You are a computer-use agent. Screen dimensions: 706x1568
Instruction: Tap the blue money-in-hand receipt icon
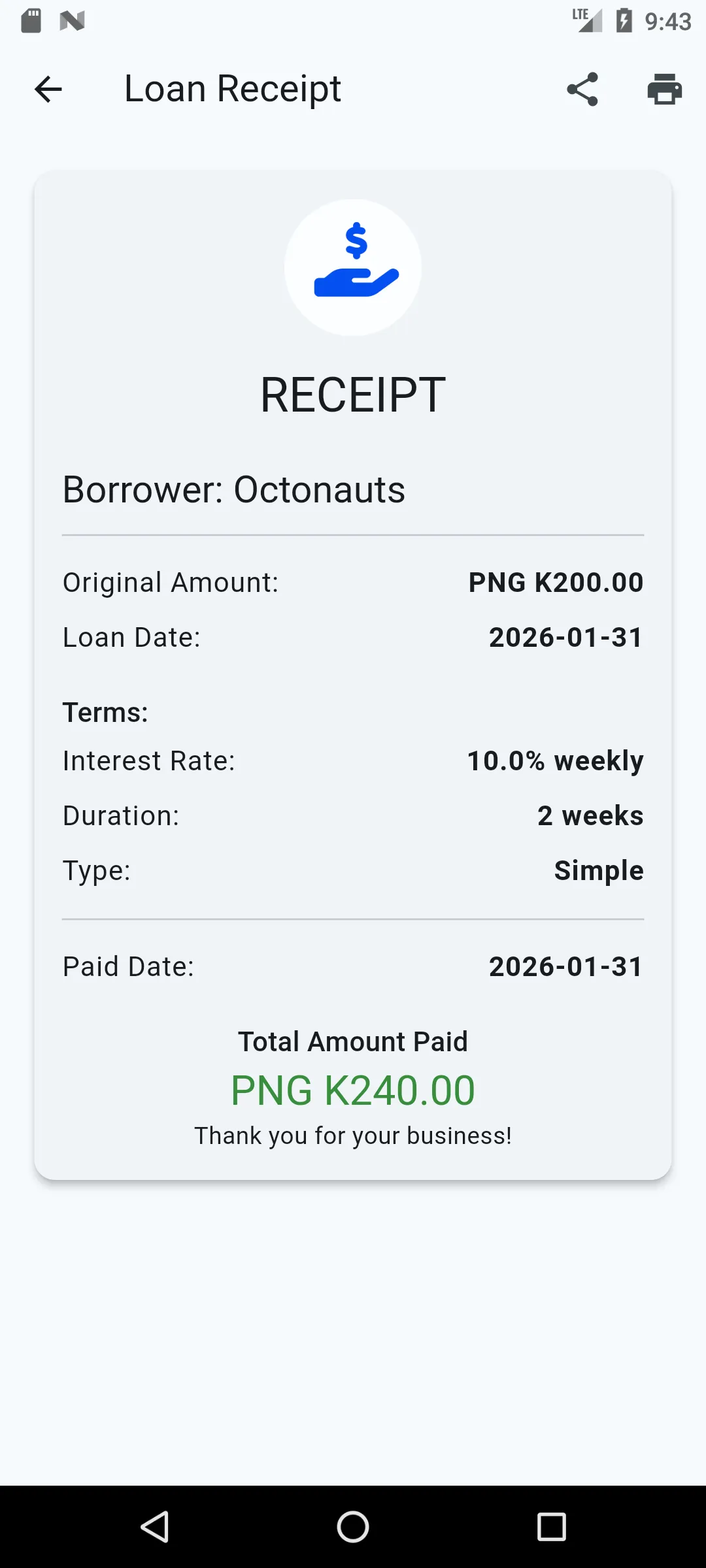pos(353,265)
